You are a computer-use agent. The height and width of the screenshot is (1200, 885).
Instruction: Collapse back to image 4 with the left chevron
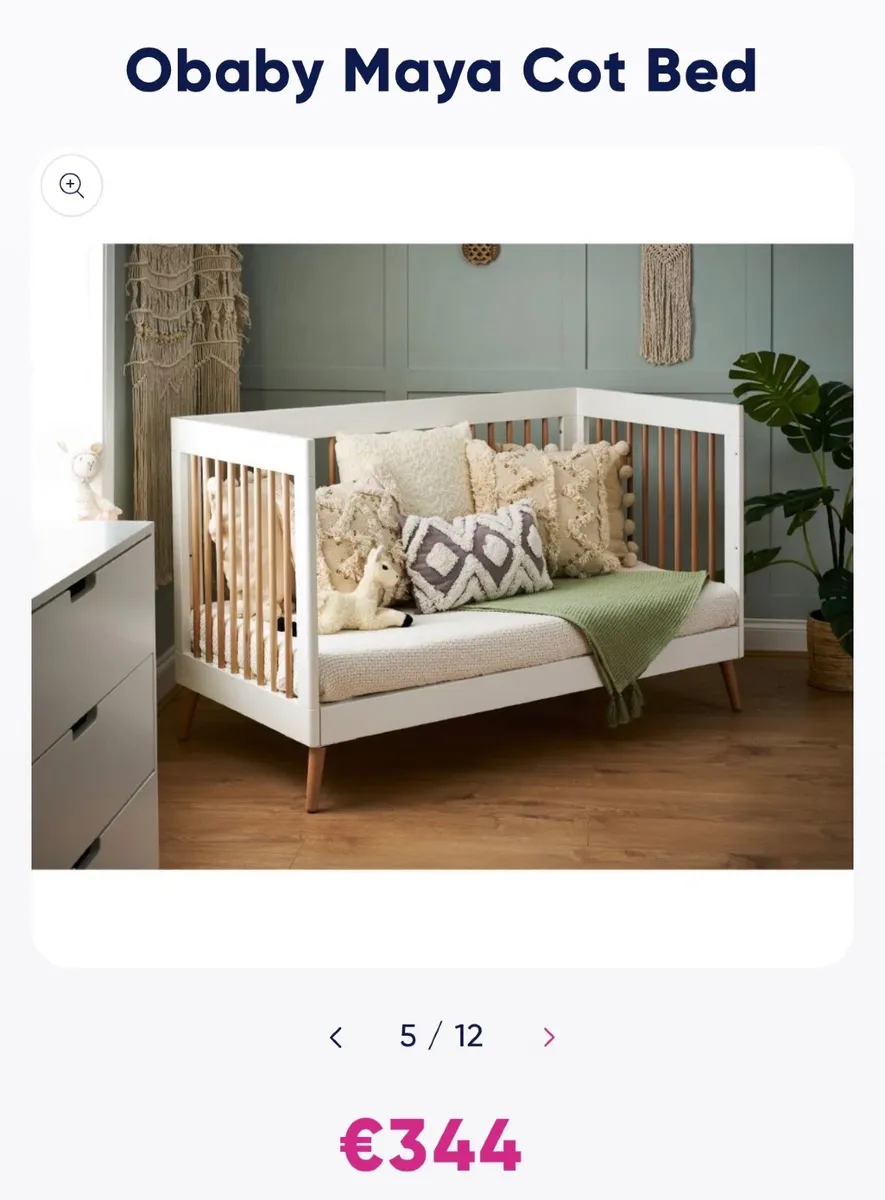click(337, 1036)
